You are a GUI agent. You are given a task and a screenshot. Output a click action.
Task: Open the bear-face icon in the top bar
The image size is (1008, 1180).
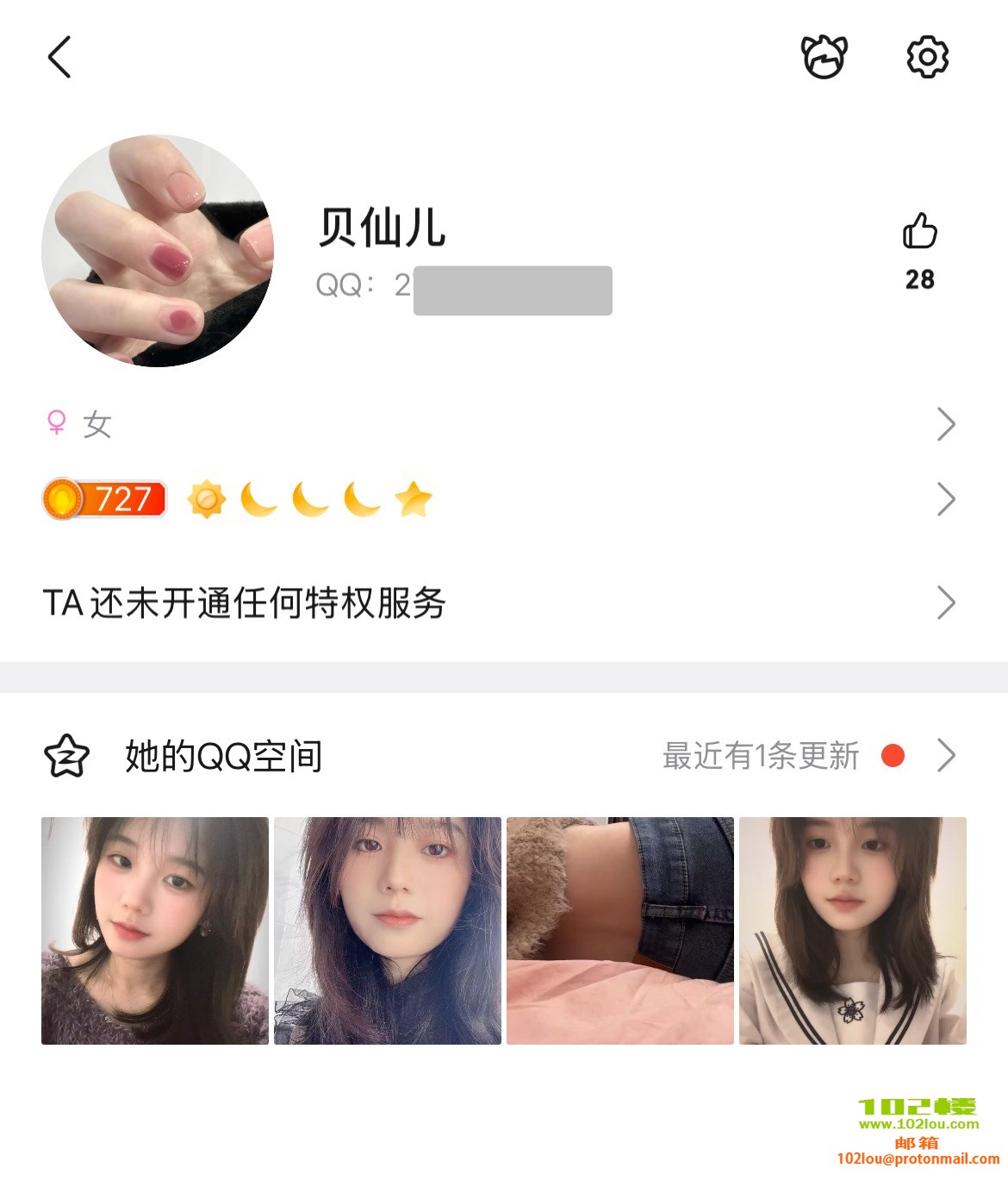824,58
